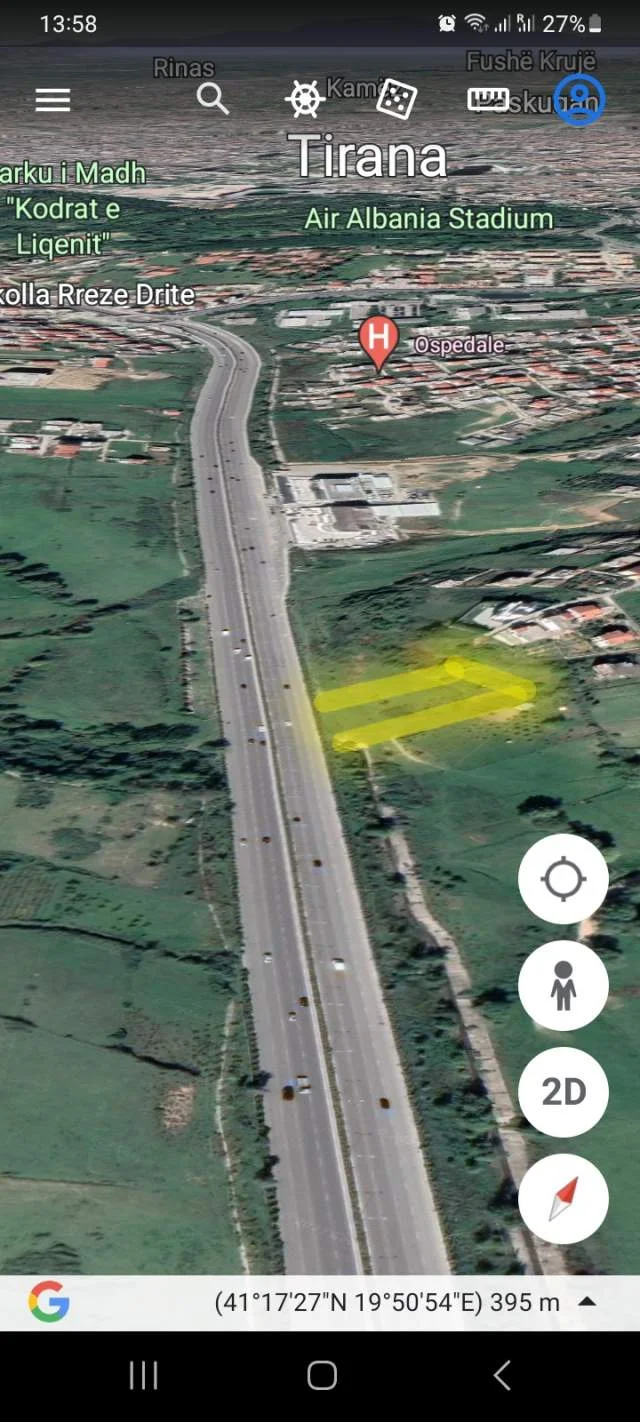
Task: Reset orientation with the compass
Action: tap(563, 1198)
